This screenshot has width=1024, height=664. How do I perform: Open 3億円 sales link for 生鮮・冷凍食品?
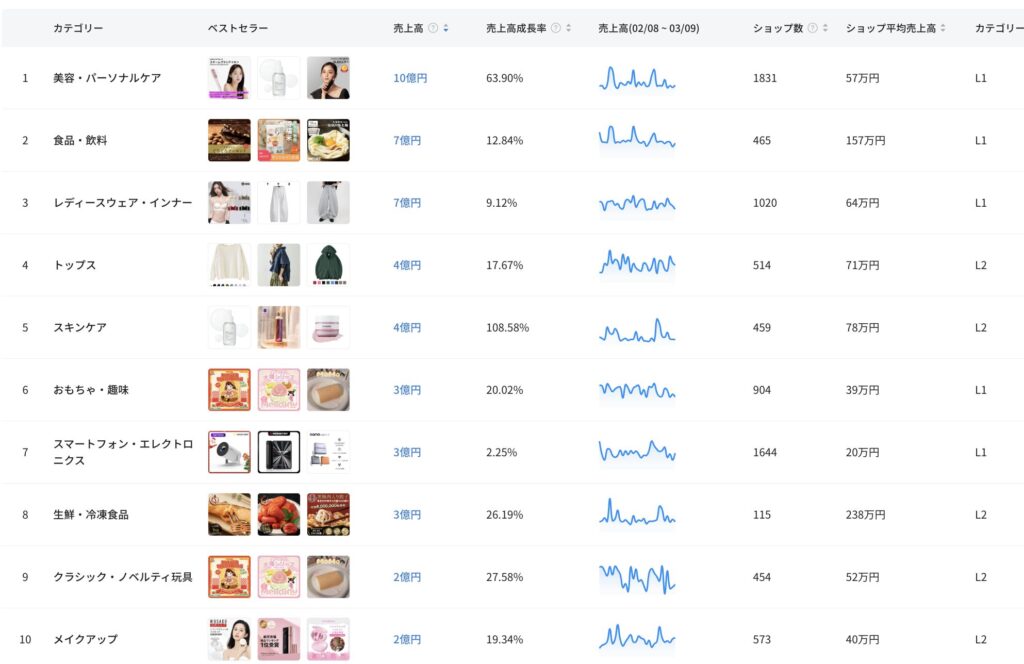[x=407, y=515]
